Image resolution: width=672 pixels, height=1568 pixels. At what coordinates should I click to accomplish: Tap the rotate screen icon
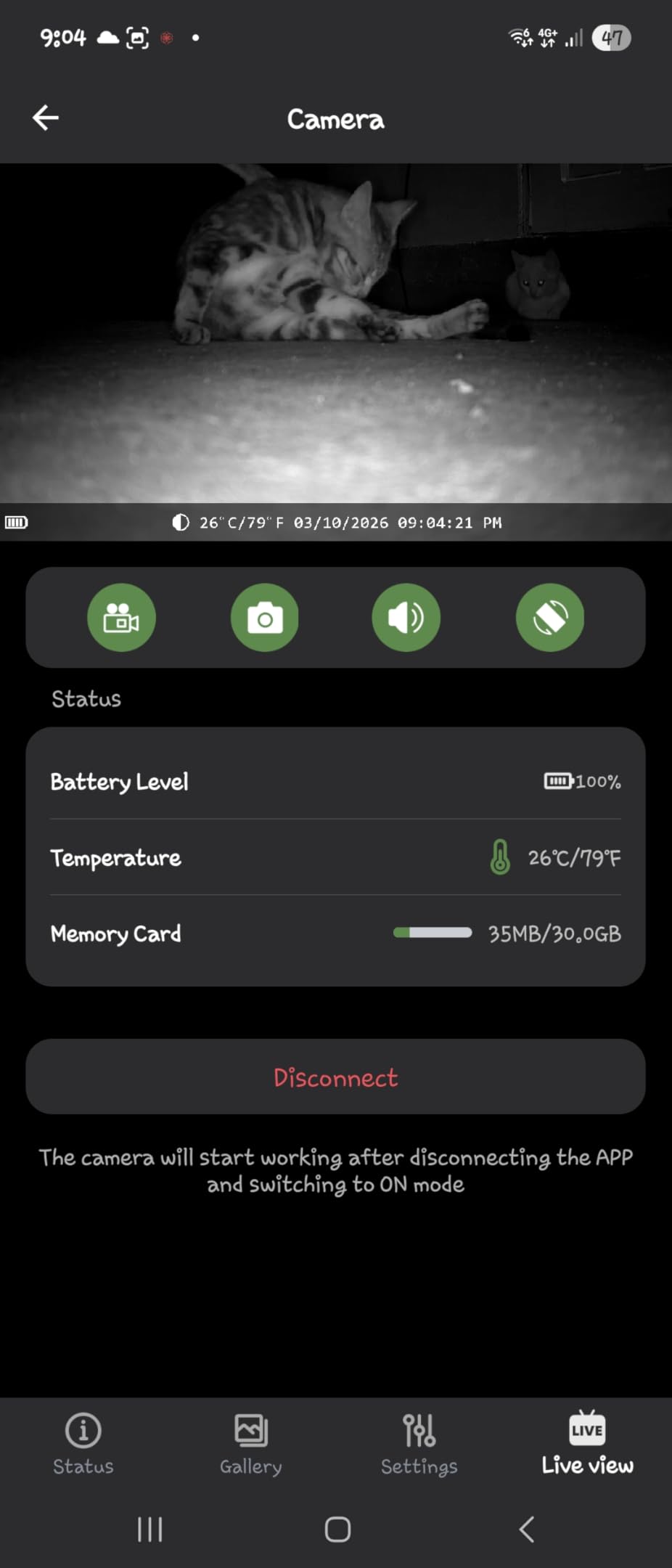(x=550, y=616)
